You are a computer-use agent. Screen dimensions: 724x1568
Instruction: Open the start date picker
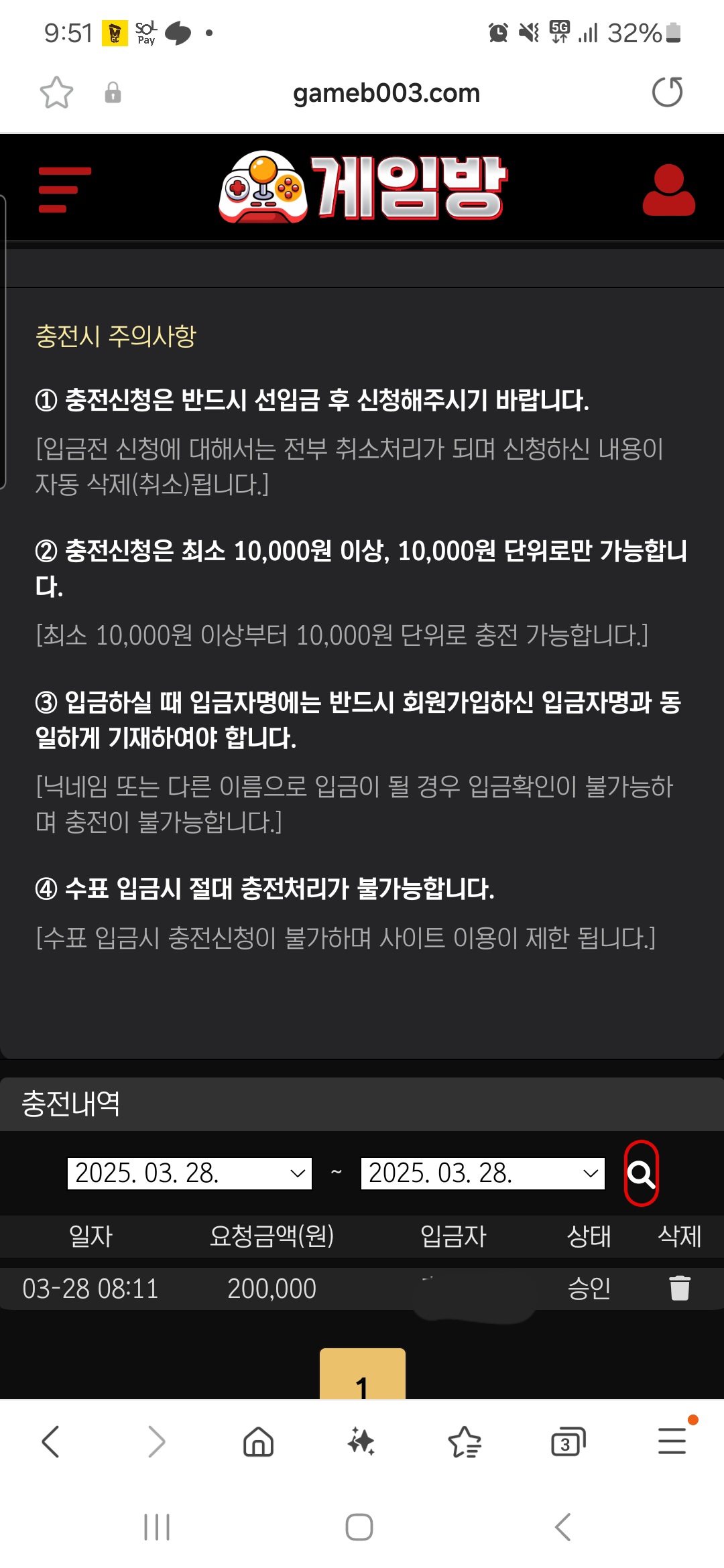click(x=190, y=1173)
